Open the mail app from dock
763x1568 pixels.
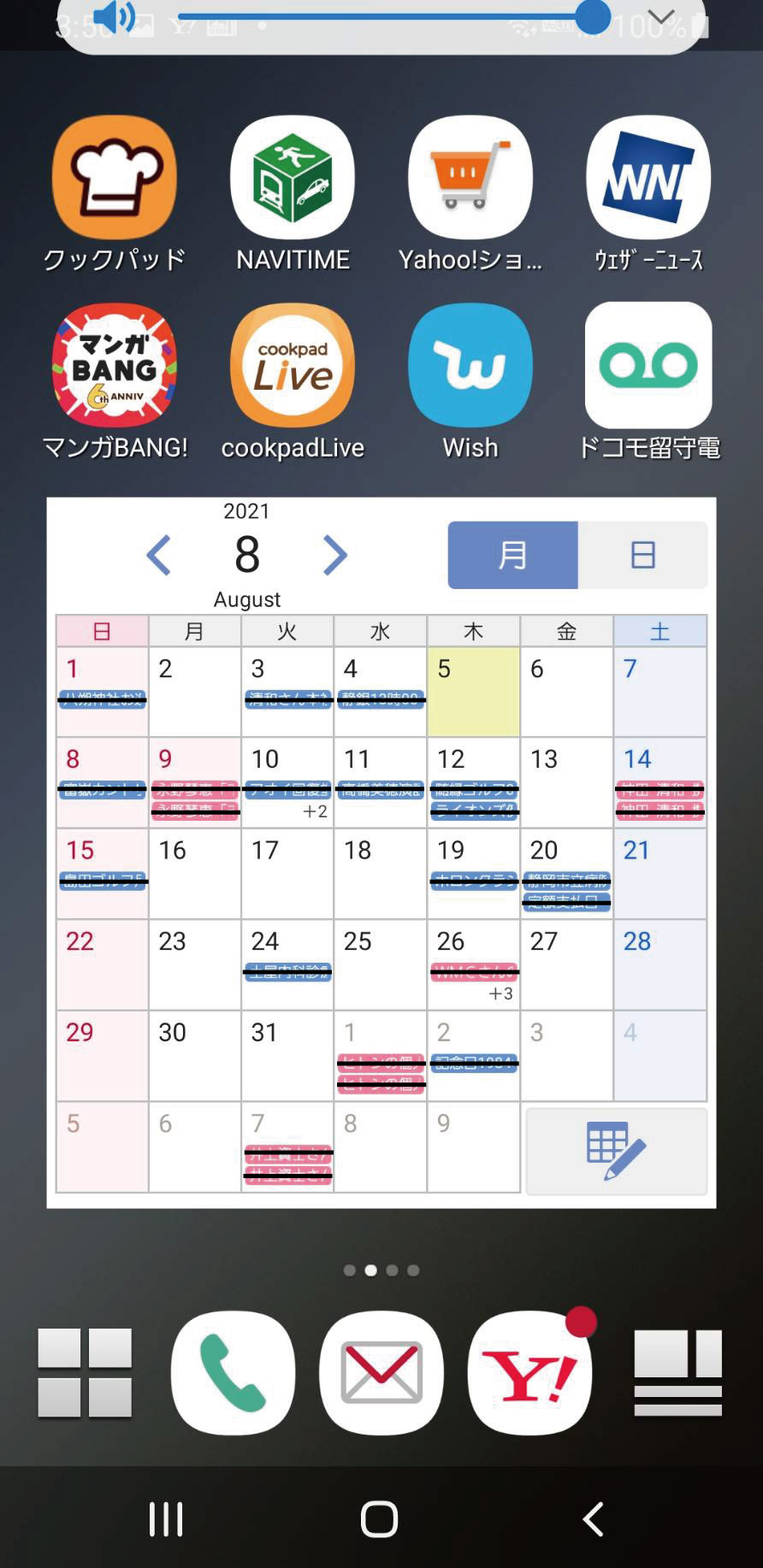tap(381, 1372)
